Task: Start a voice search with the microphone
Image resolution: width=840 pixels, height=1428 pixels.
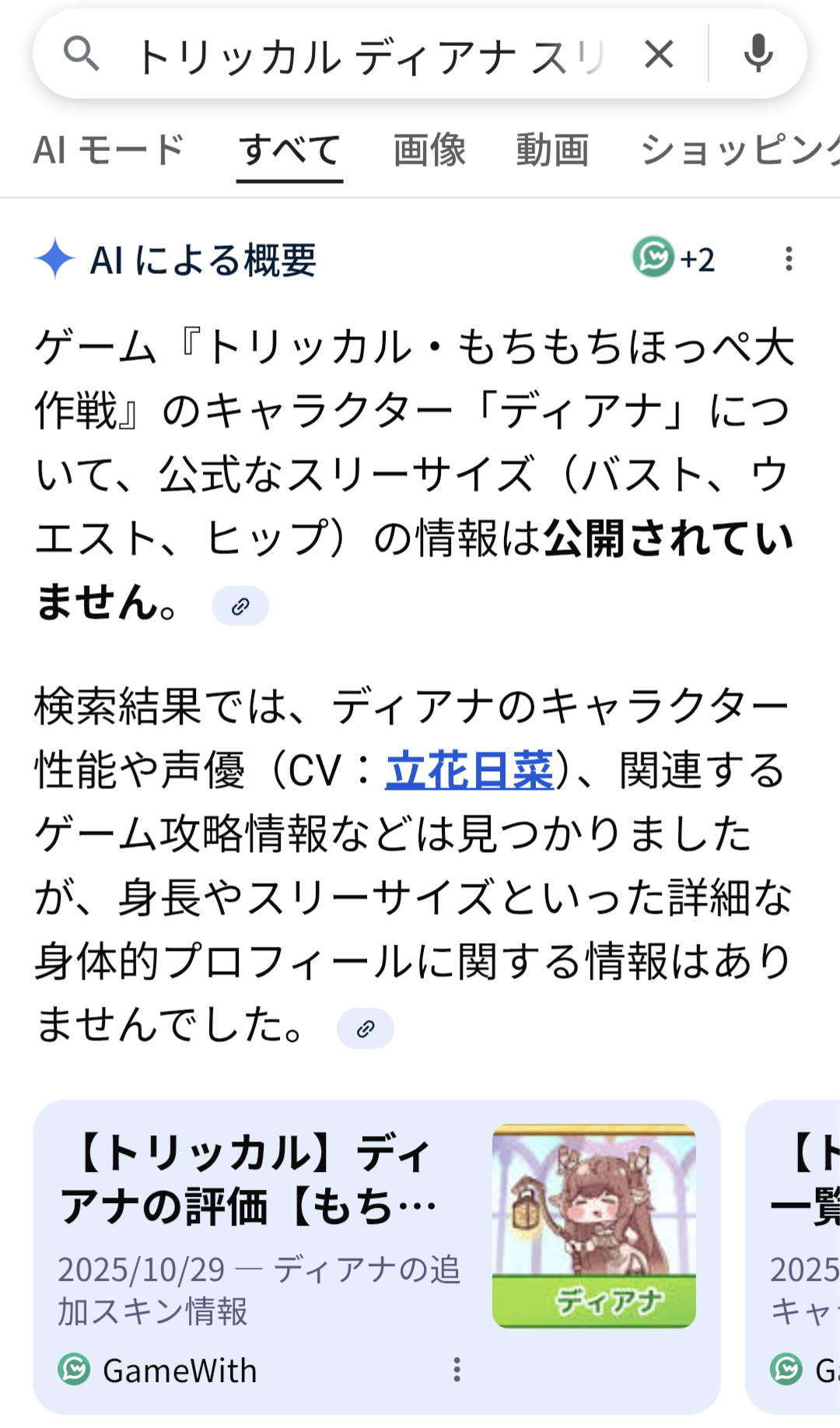Action: [758, 54]
